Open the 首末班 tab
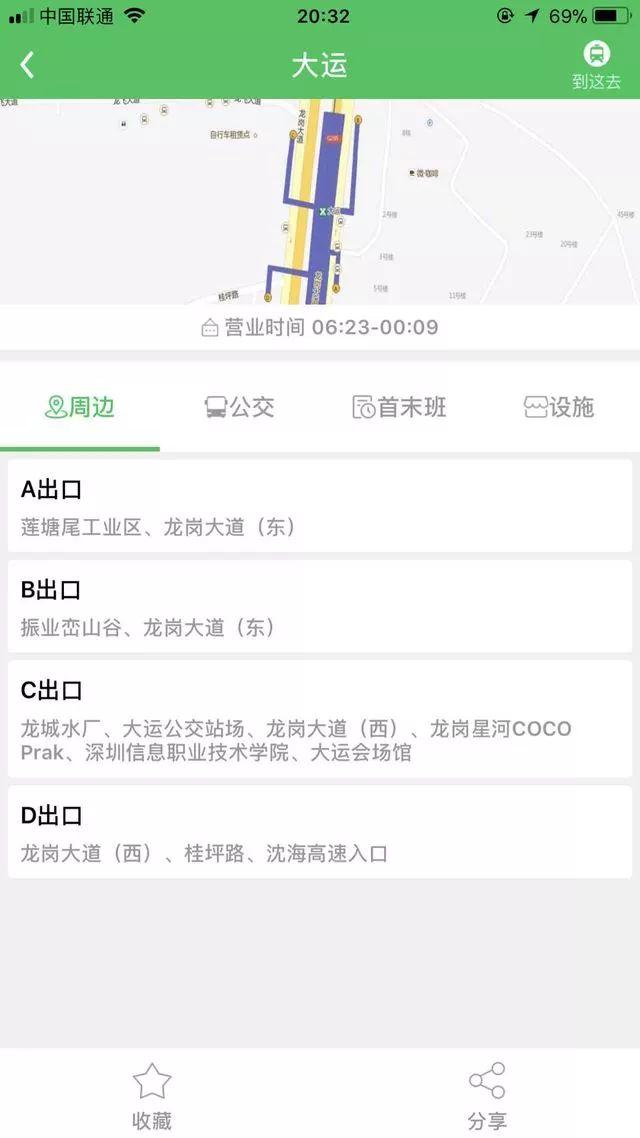The height and width of the screenshot is (1138, 640). click(x=400, y=407)
